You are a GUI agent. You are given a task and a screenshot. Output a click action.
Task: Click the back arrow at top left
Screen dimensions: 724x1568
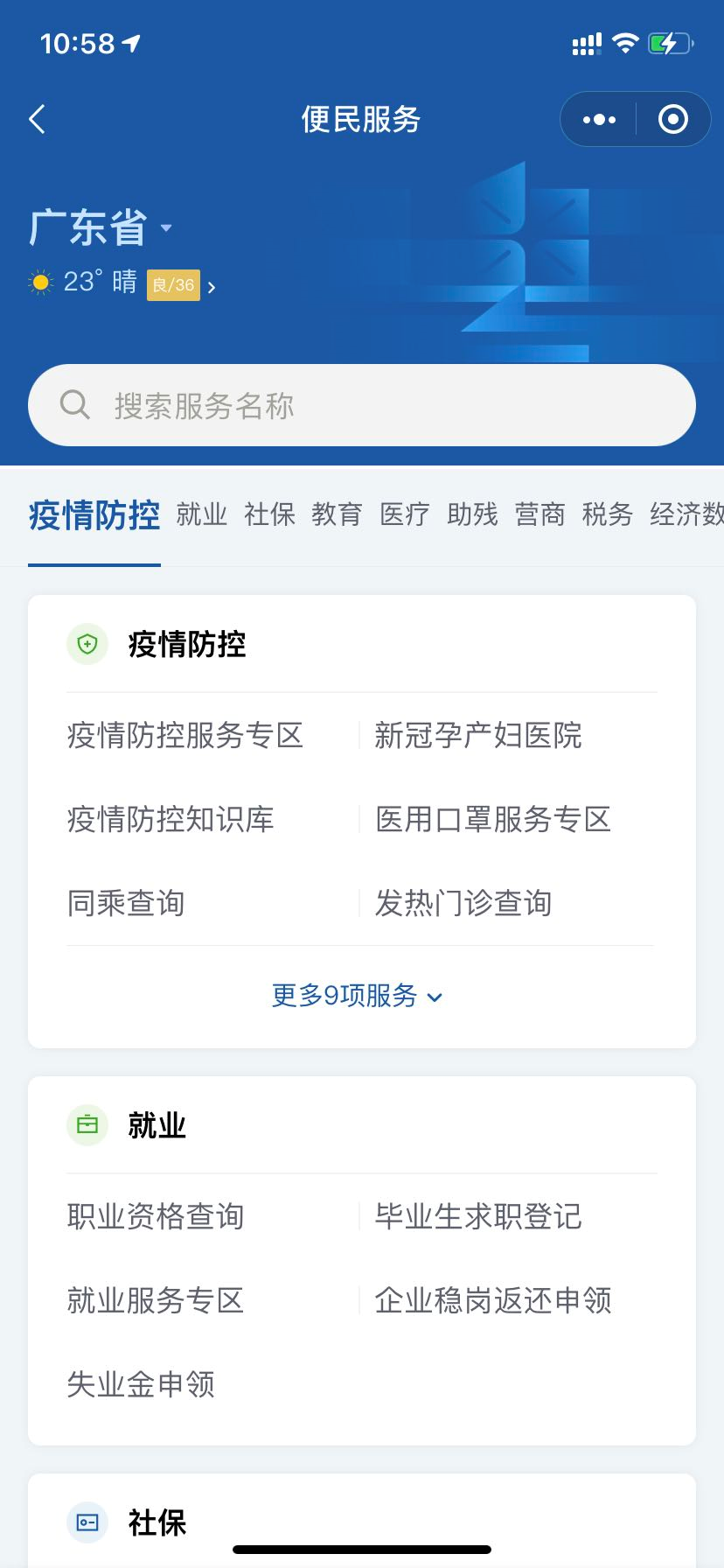point(37,118)
